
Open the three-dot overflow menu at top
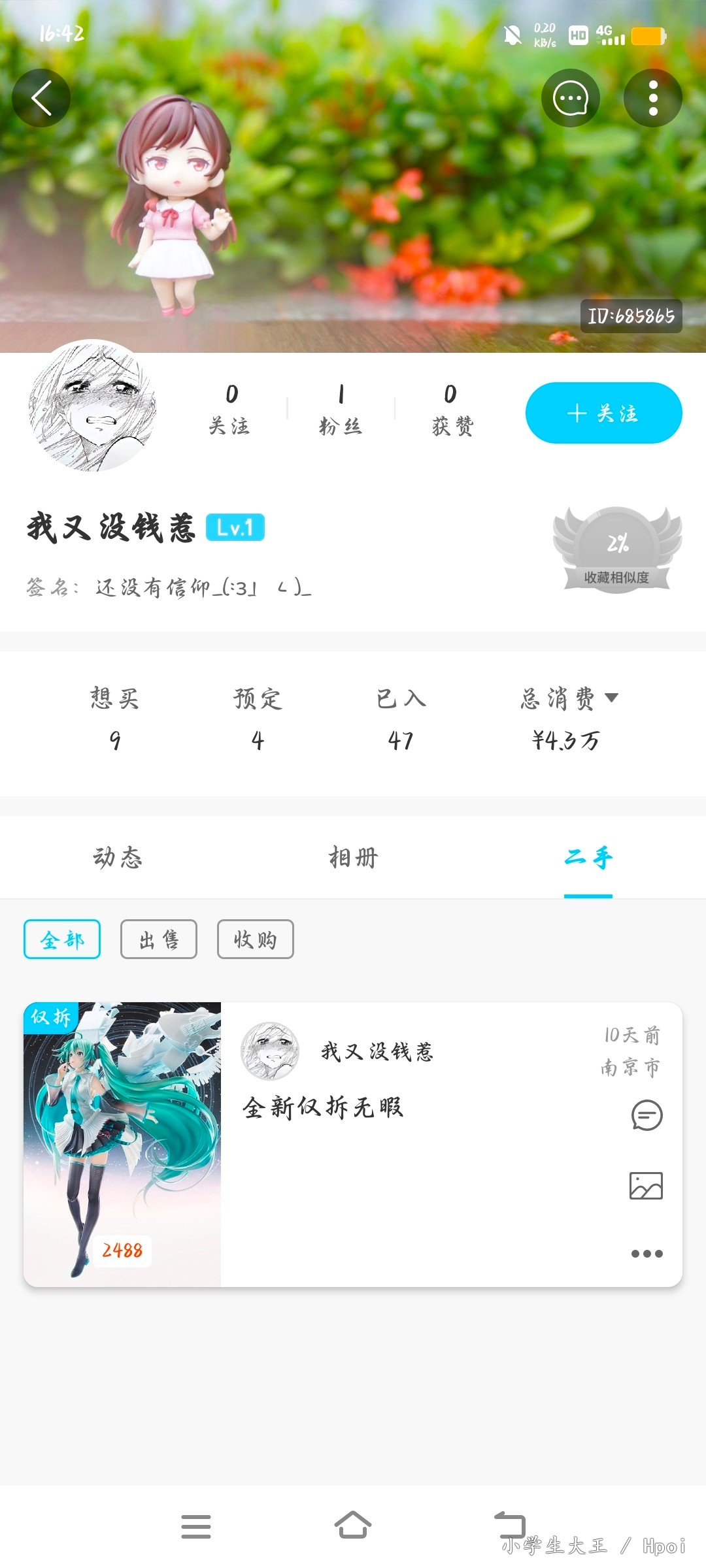coord(653,98)
